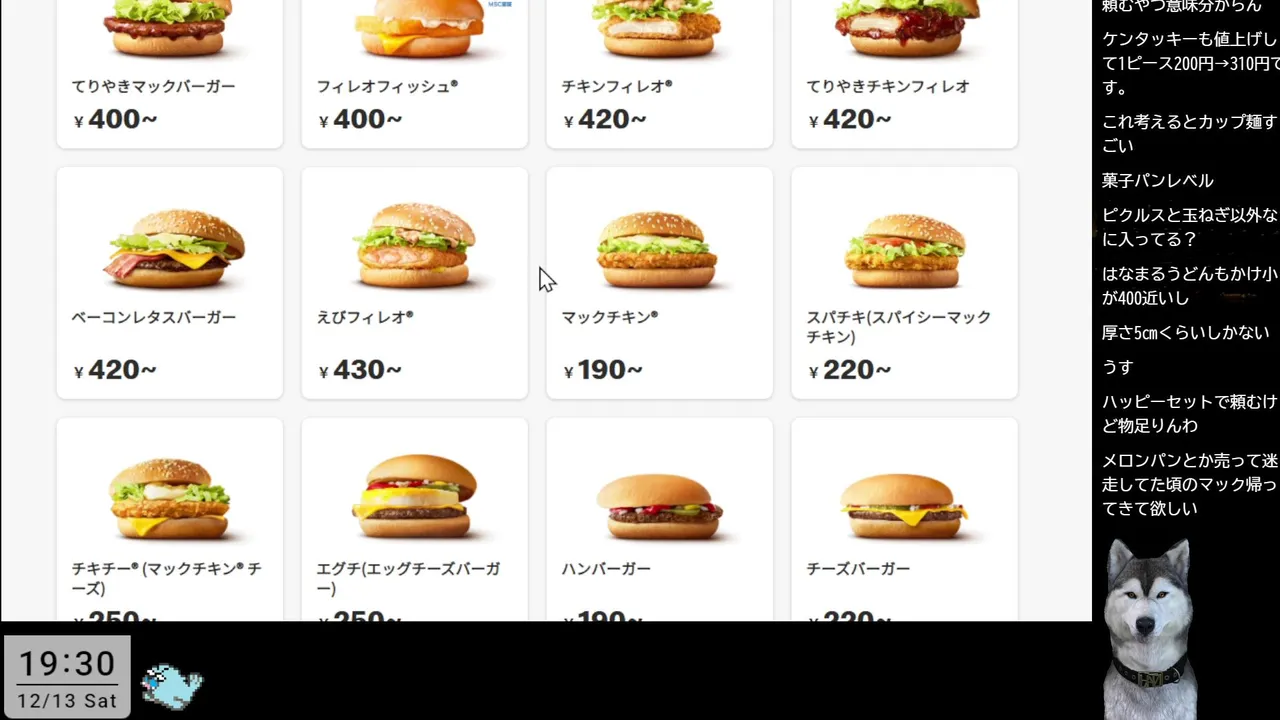Tap the ベーコンレタスバーガー item
Screen dimensions: 1280x720
coord(170,282)
